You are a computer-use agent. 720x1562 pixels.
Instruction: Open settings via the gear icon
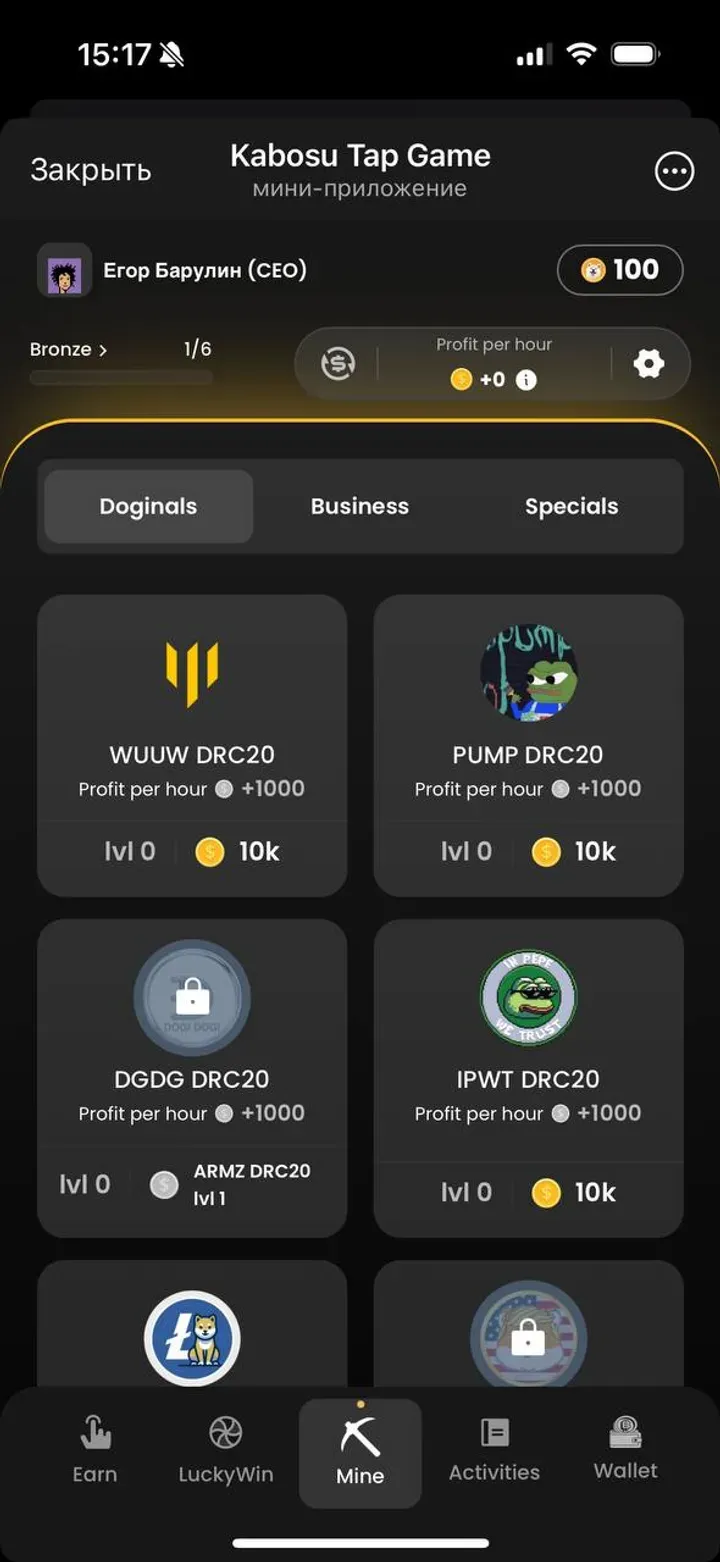coord(649,363)
